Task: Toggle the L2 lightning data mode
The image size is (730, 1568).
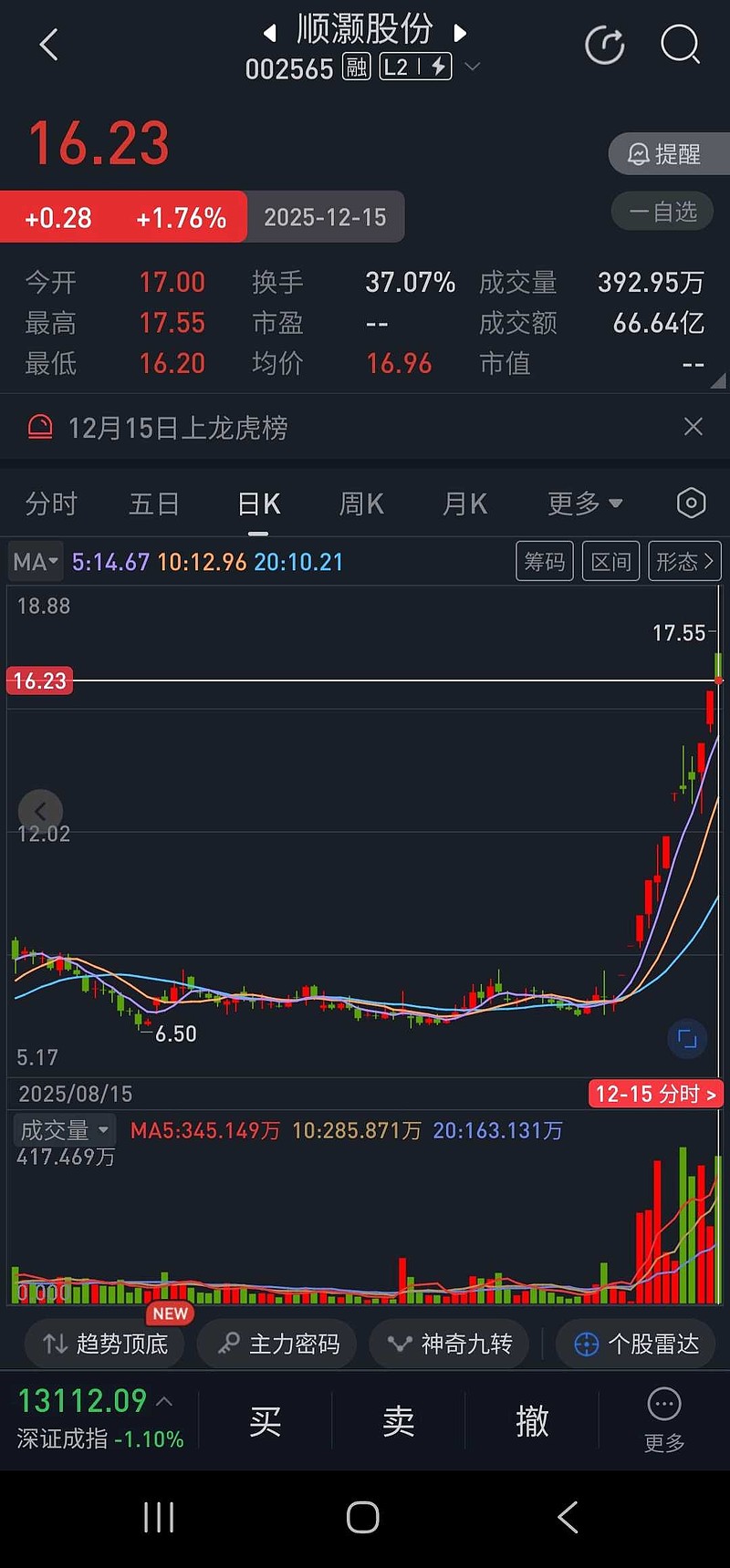Action: [415, 66]
